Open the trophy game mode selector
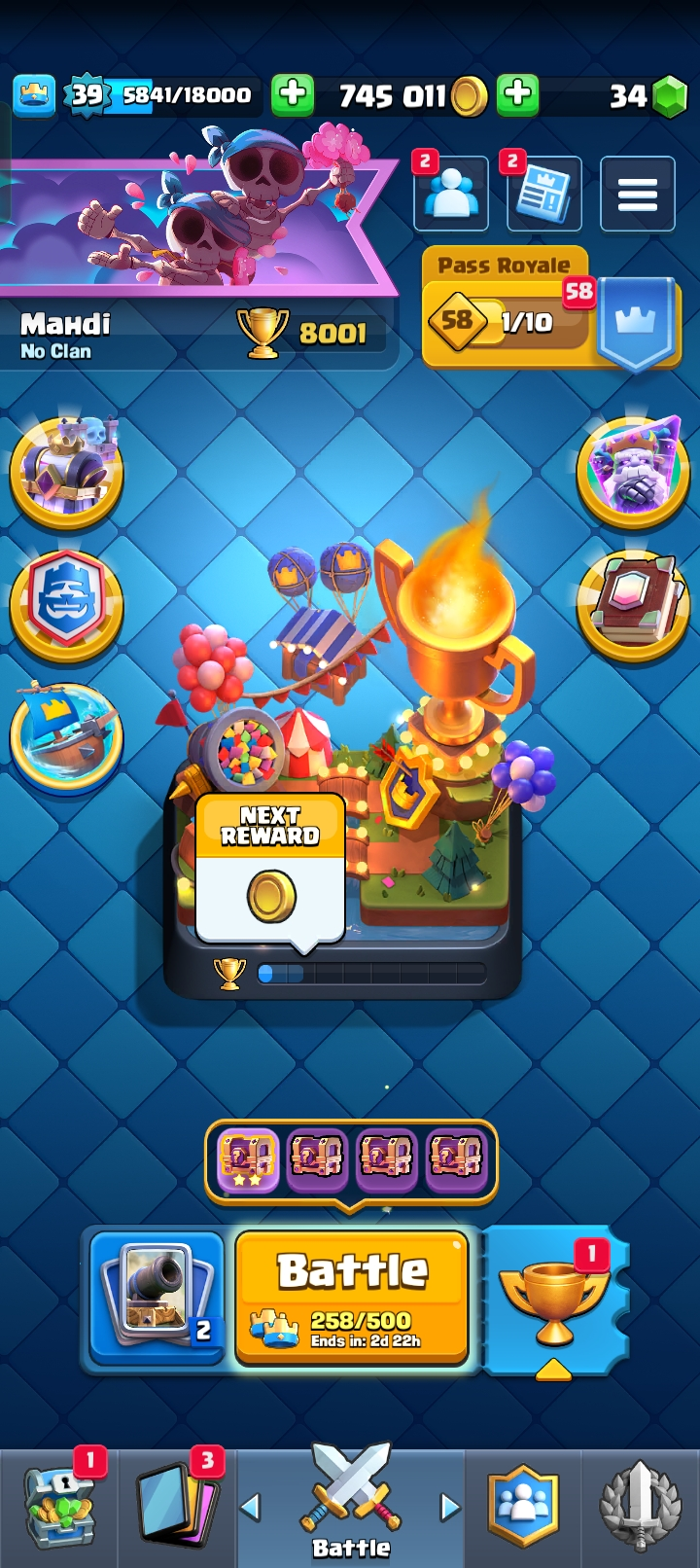The height and width of the screenshot is (1568, 700). point(554,1300)
